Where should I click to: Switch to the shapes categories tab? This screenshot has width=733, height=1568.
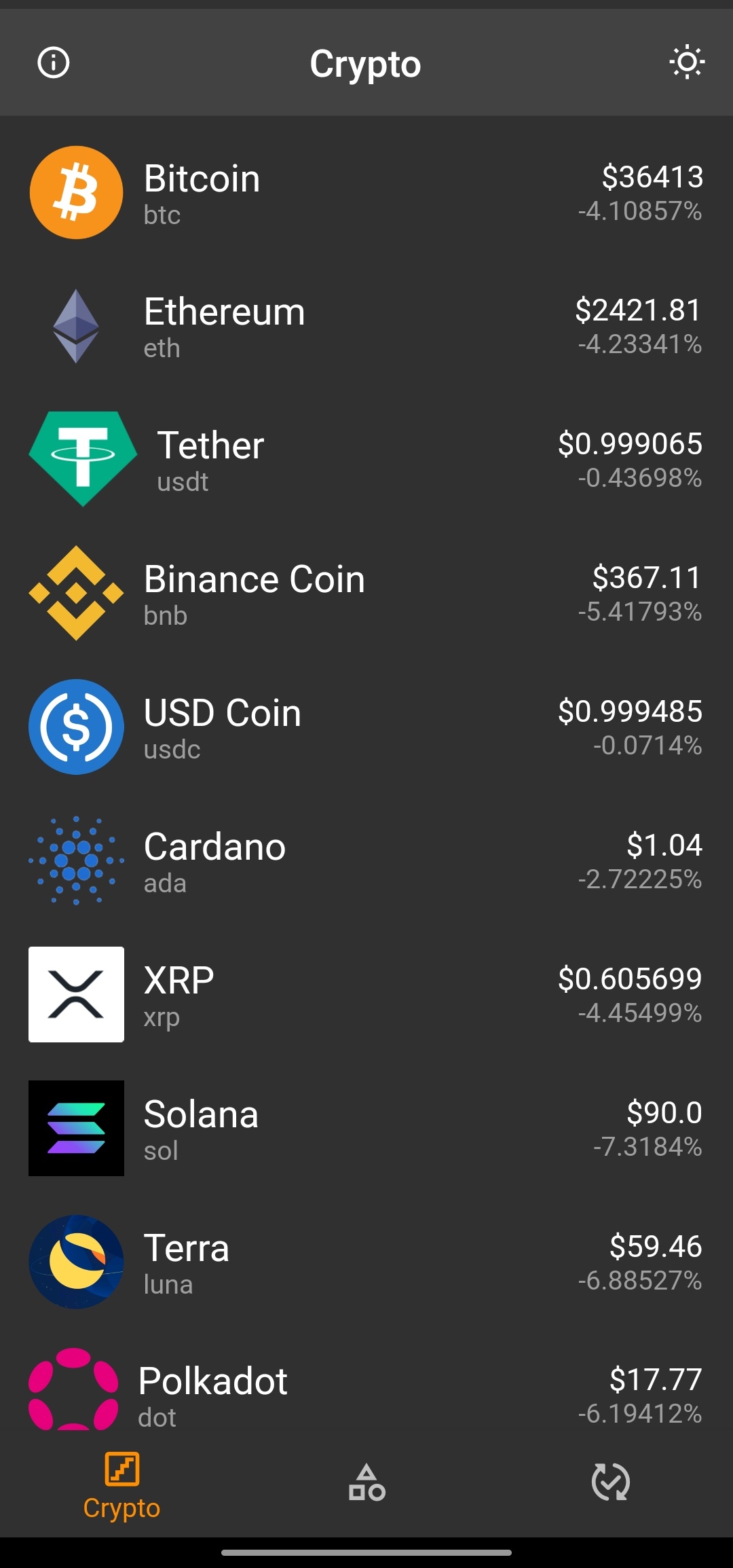pyautogui.click(x=366, y=1482)
